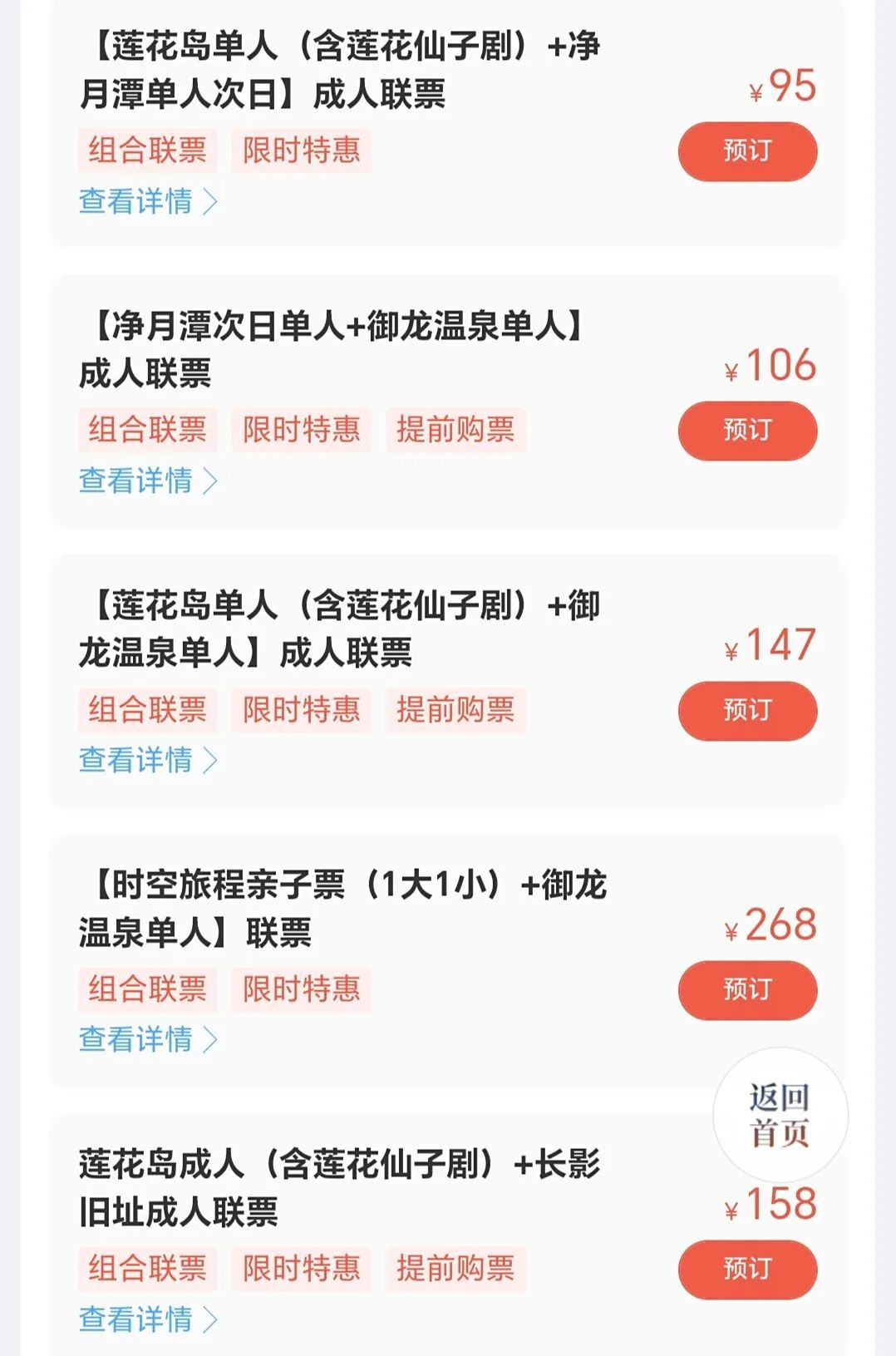This screenshot has height=1356, width=896.
Task: Open 查看详情 for the ¥106 净月潭+御龙温泉 ticket
Action: point(147,481)
